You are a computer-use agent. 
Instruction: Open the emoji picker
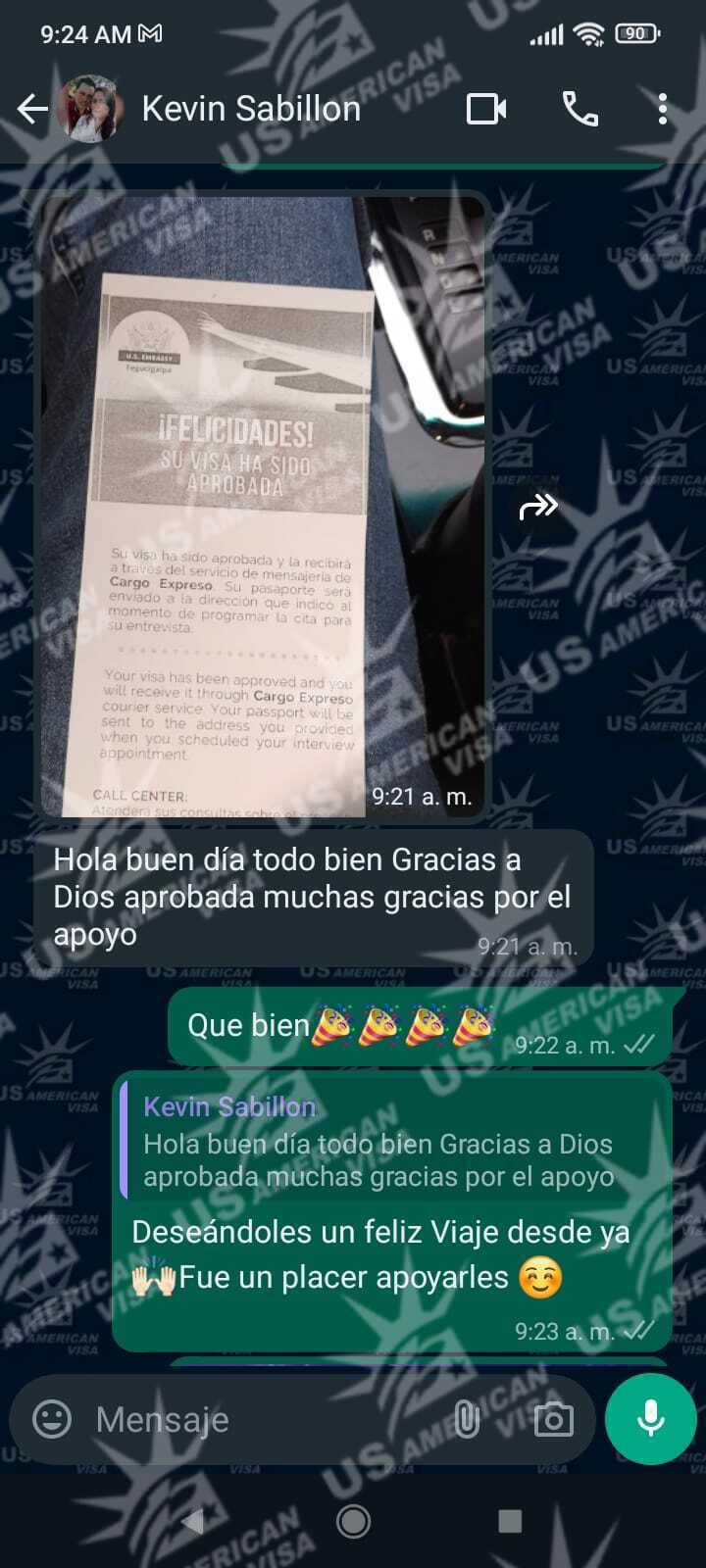click(52, 1419)
